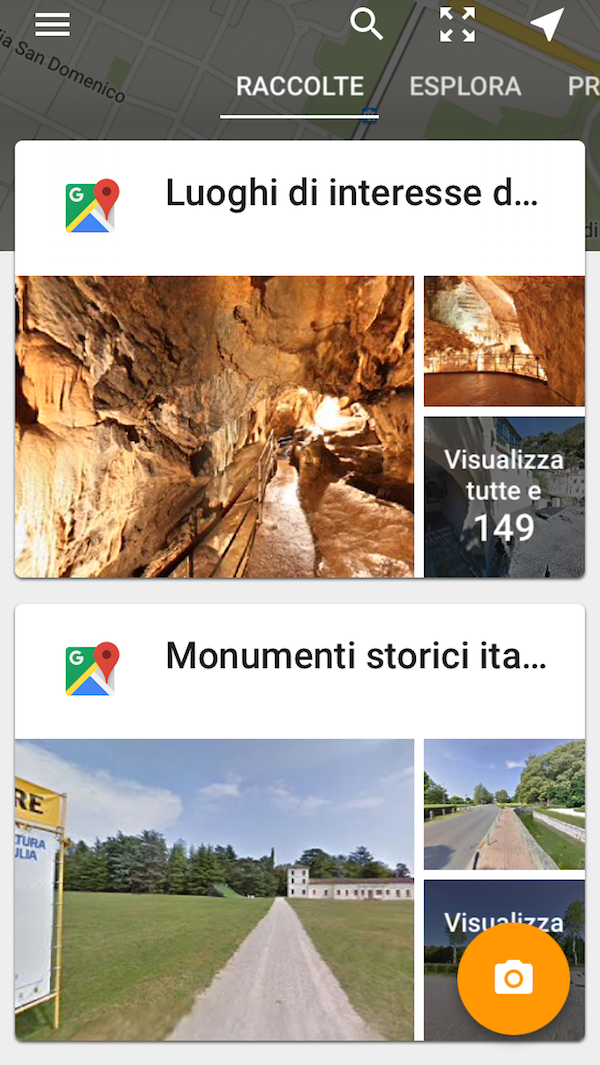Tap the search magnifier icon
The image size is (600, 1065).
[x=367, y=24]
